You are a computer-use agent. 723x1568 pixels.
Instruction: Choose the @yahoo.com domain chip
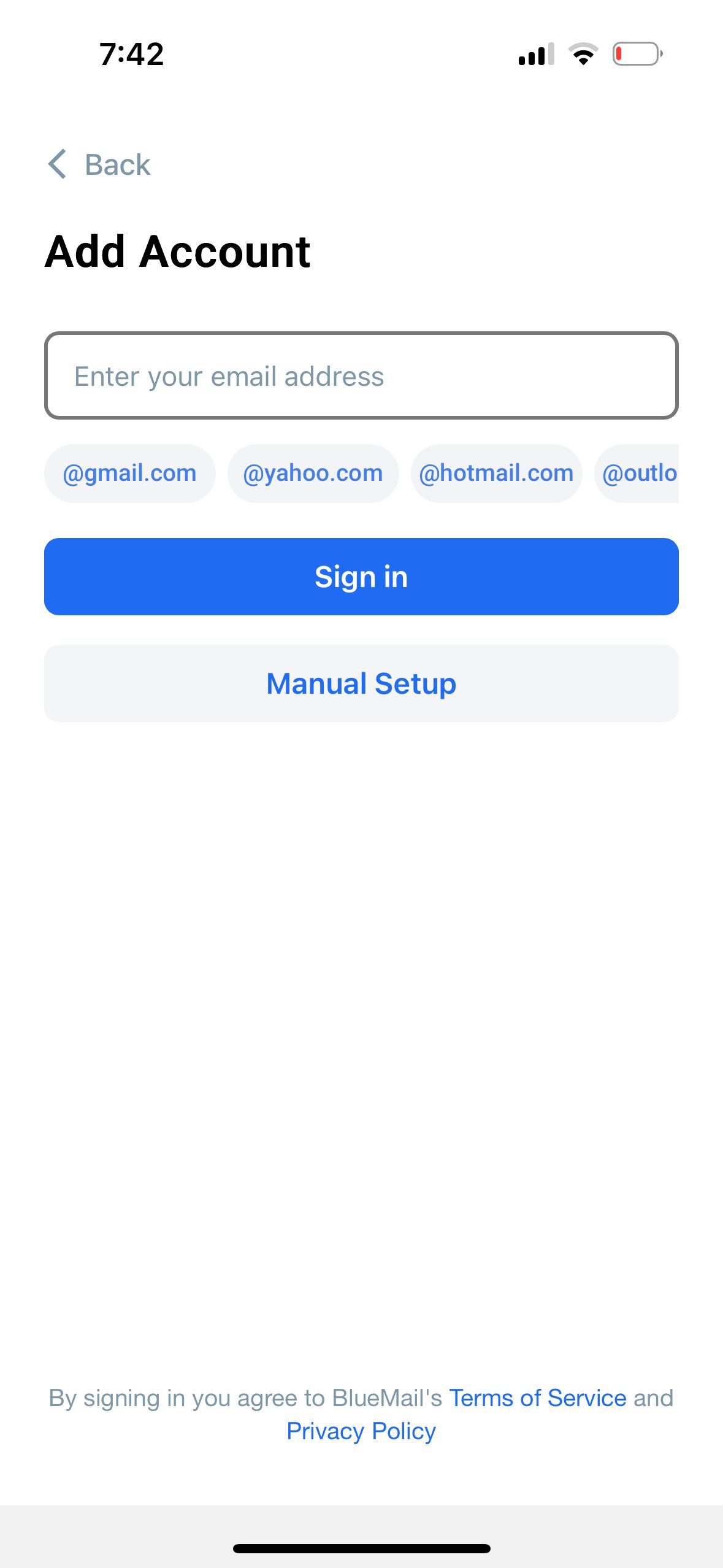point(313,473)
